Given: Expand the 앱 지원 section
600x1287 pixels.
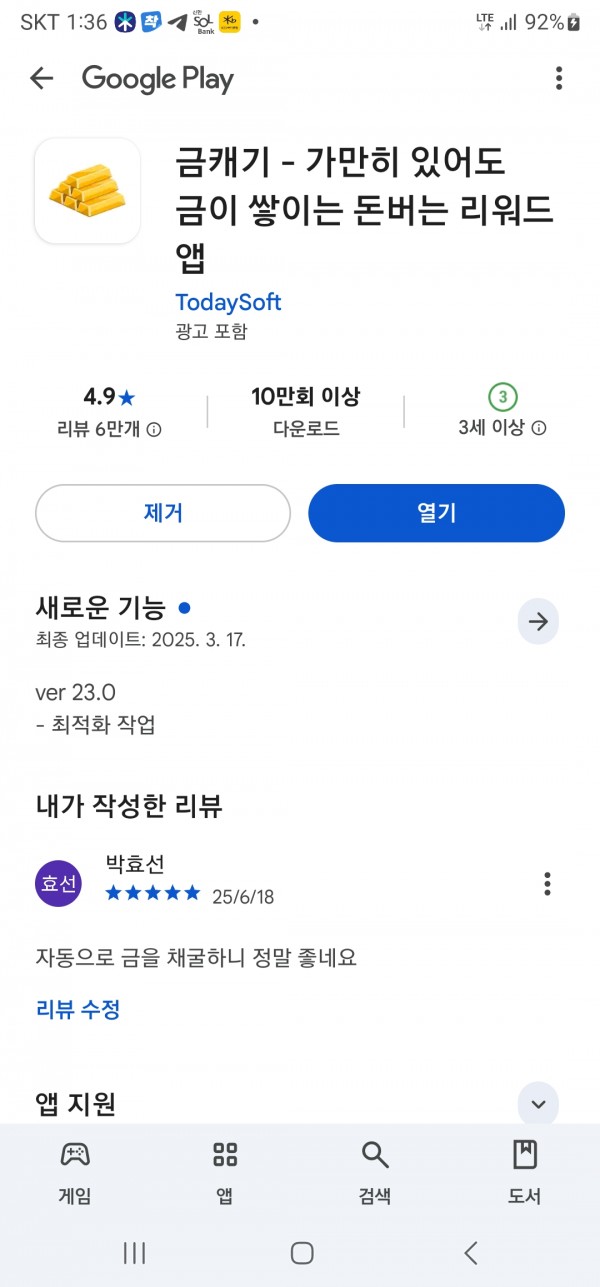Looking at the screenshot, I should tap(538, 1104).
